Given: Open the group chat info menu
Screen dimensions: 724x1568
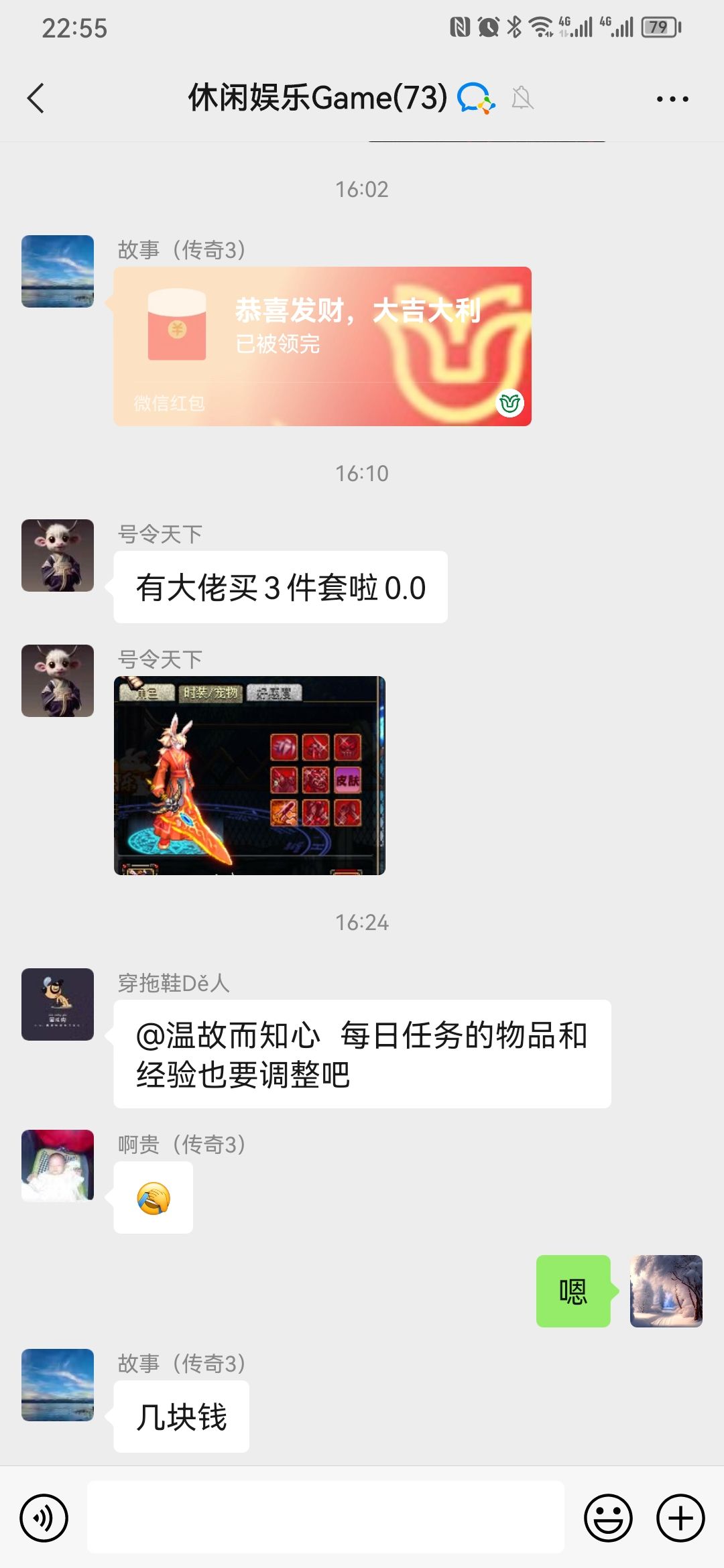Looking at the screenshot, I should (x=672, y=99).
